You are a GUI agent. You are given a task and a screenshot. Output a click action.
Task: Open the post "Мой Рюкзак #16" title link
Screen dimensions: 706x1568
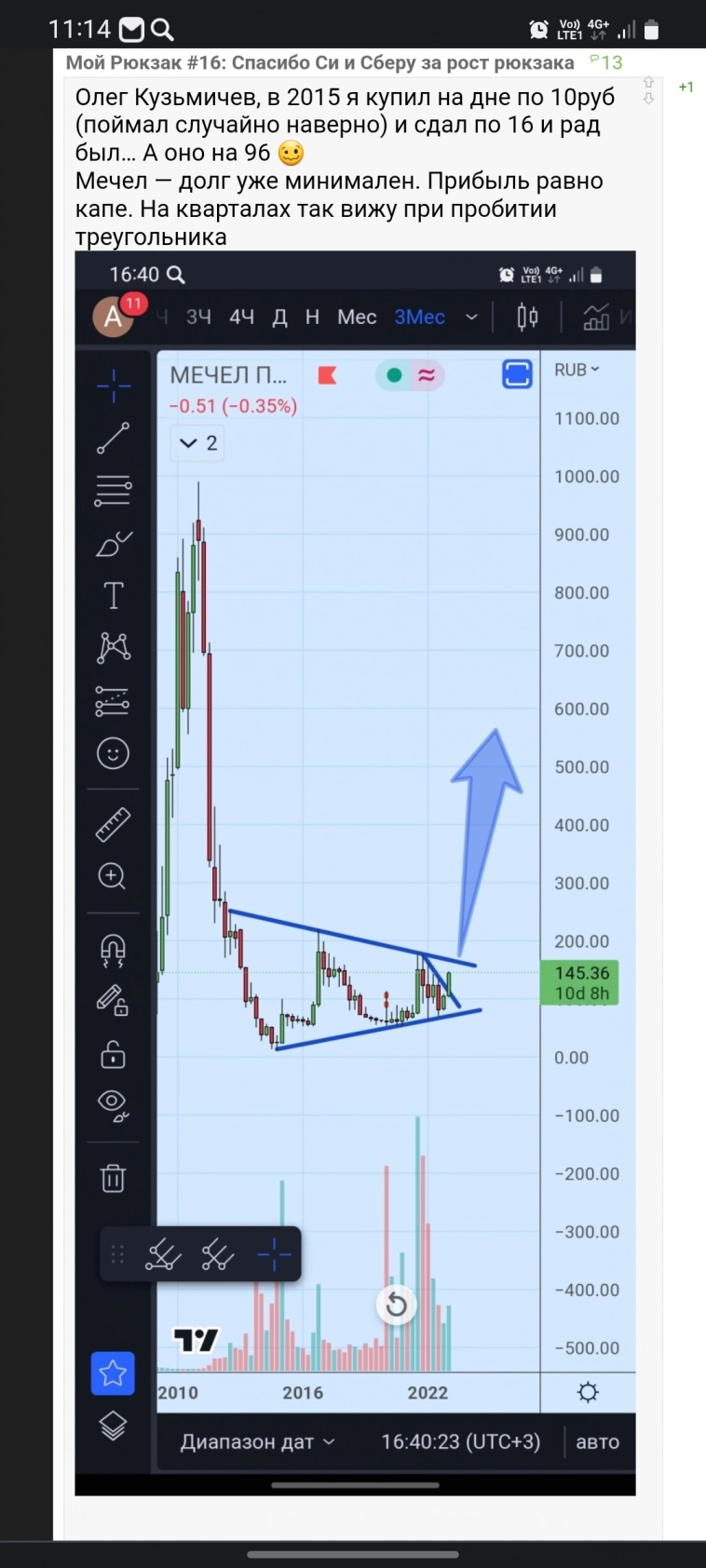(319, 63)
